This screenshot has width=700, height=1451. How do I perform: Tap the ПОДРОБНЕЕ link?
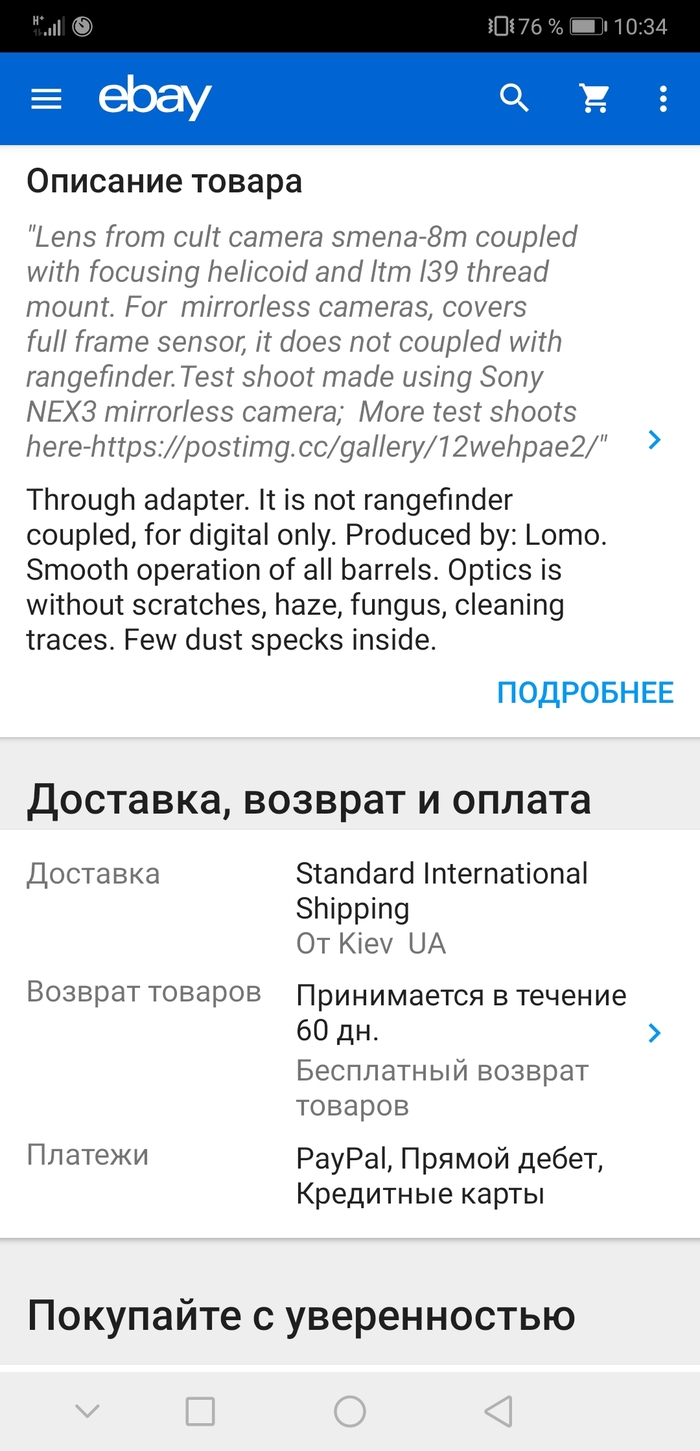pyautogui.click(x=585, y=692)
